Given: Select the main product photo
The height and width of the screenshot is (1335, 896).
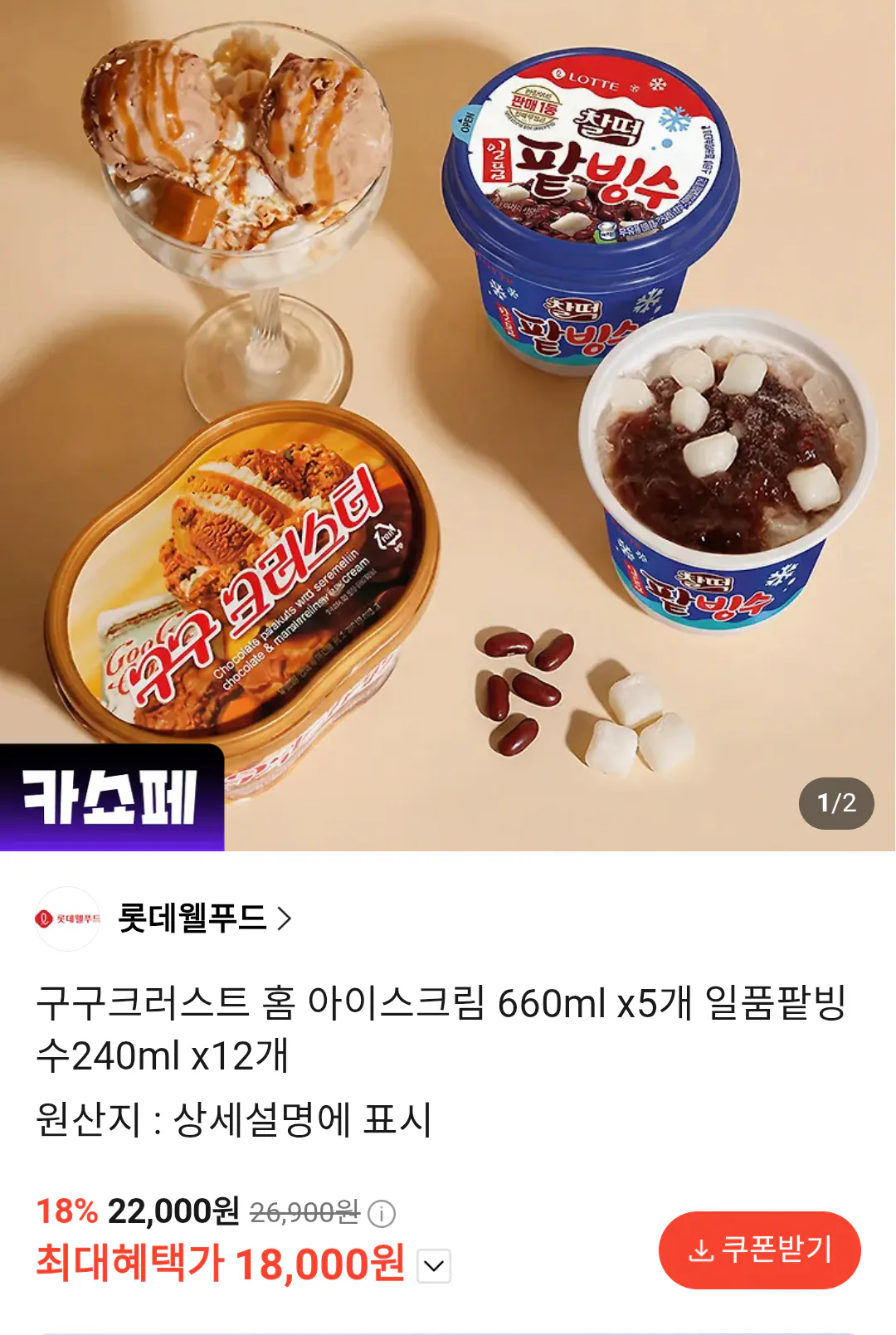Looking at the screenshot, I should coord(448,415).
